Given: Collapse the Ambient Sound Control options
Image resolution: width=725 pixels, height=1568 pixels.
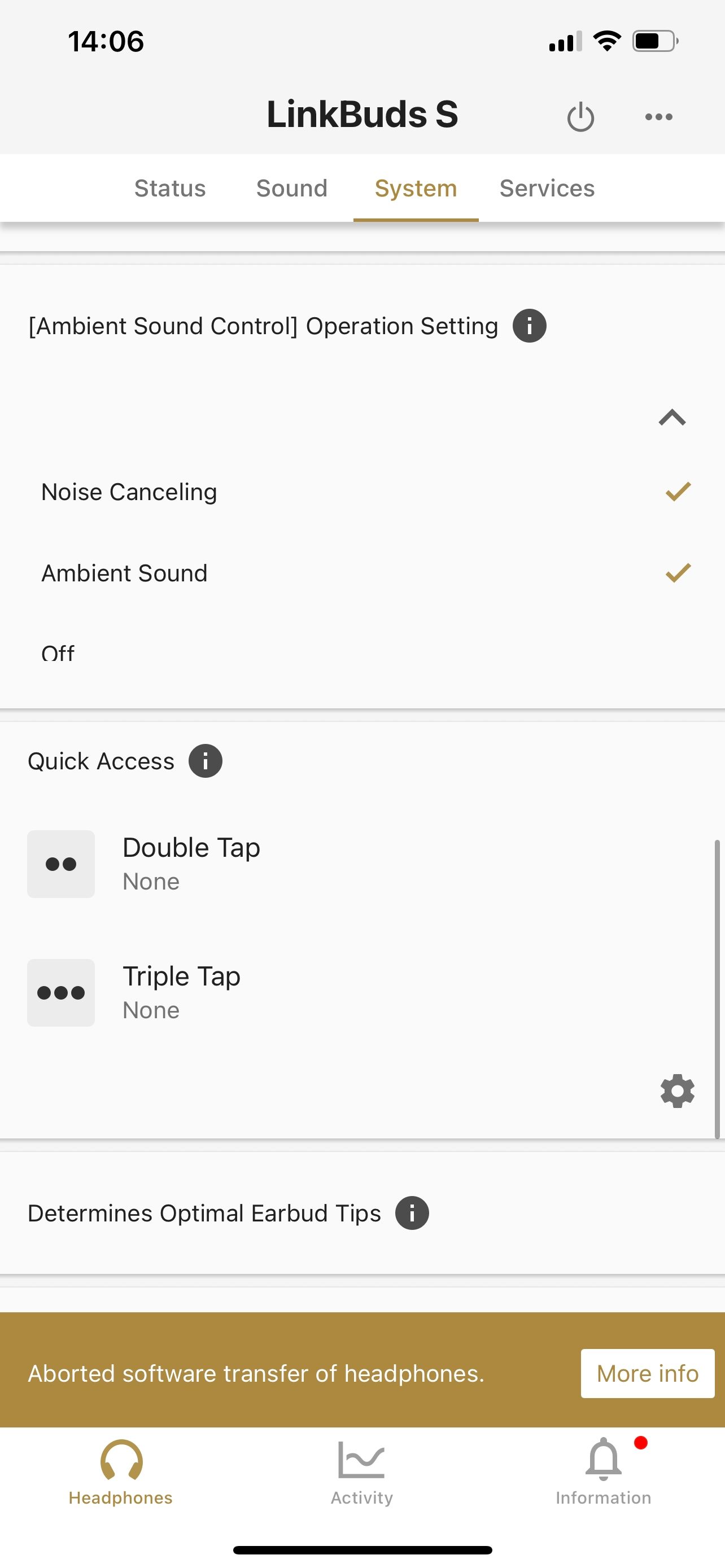Looking at the screenshot, I should point(672,418).
